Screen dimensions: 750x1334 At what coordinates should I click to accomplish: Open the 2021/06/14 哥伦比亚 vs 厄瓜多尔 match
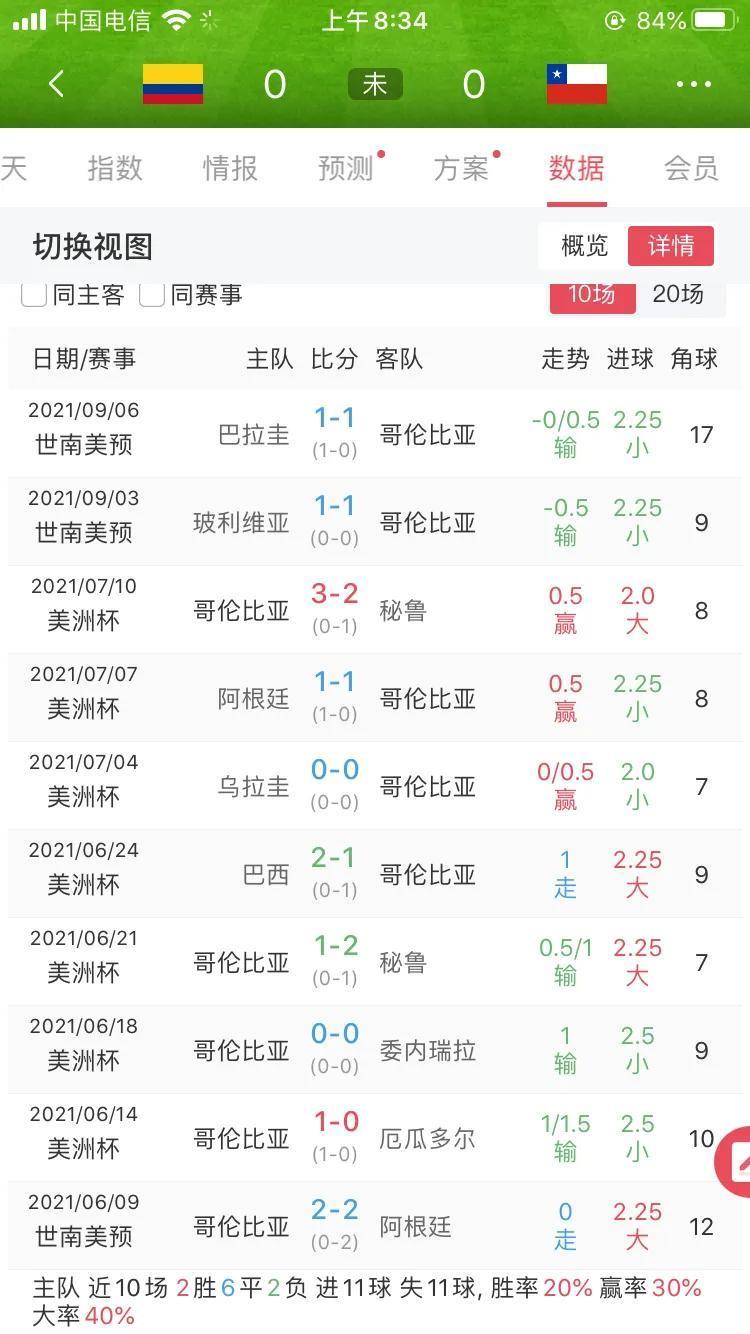coord(377,1138)
